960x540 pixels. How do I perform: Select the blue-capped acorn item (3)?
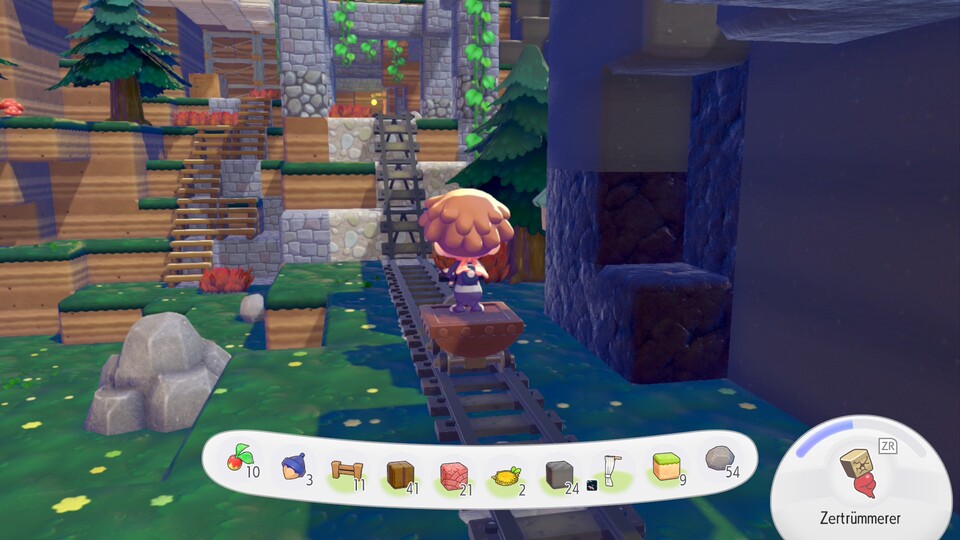coord(293,466)
